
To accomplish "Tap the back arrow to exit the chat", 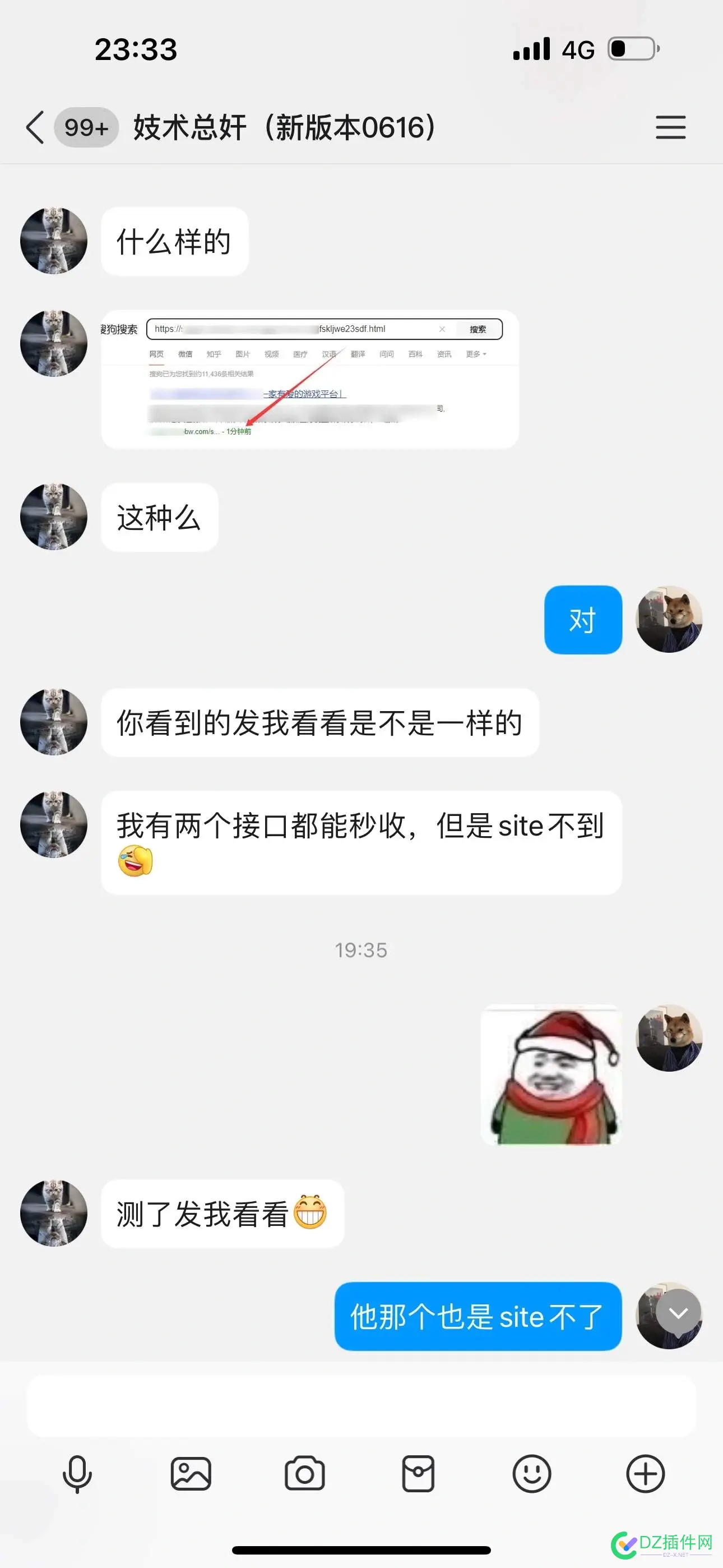I will [35, 128].
